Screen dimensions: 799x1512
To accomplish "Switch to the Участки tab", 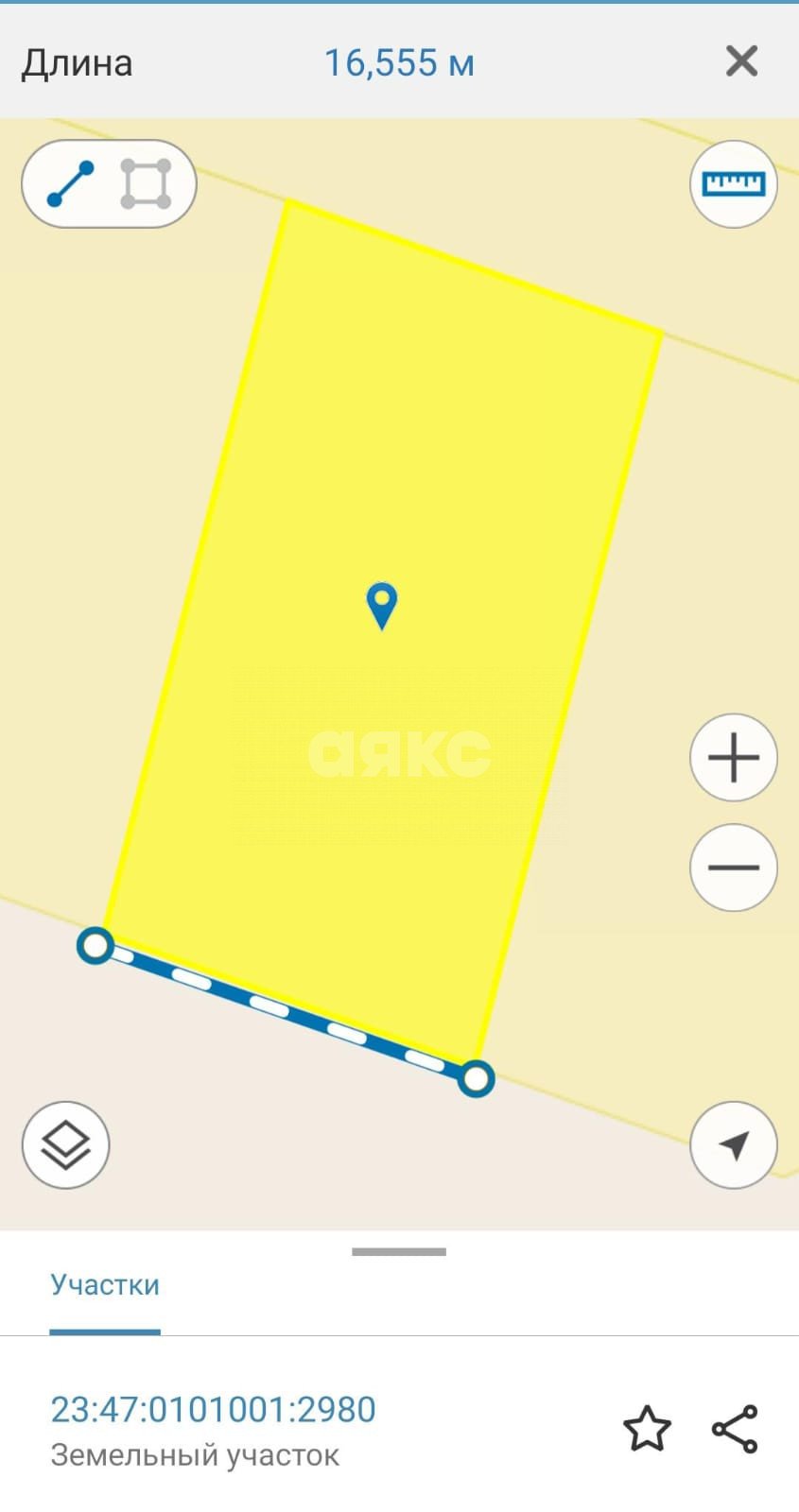I will coord(105,1285).
